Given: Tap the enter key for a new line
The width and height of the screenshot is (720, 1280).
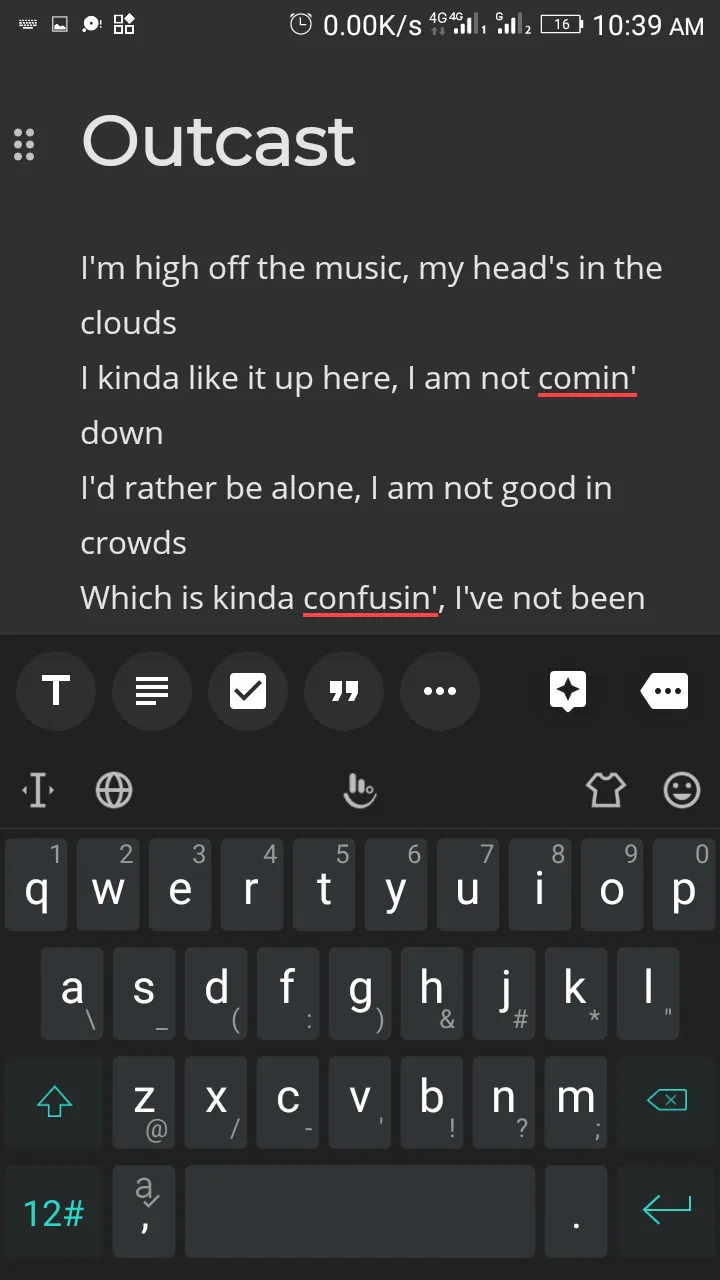Looking at the screenshot, I should click(667, 1212).
